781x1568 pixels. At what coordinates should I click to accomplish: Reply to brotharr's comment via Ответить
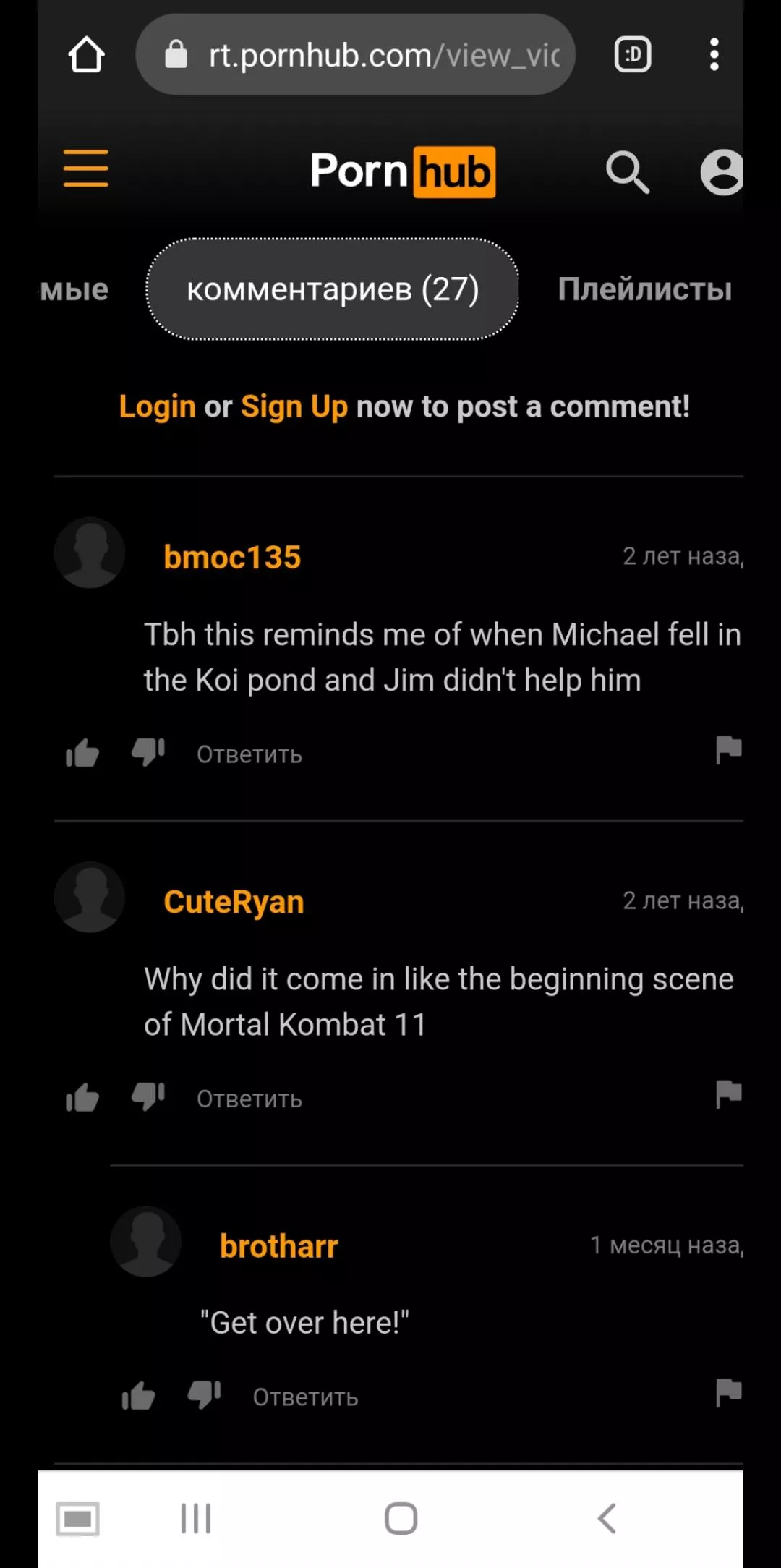click(x=305, y=1397)
